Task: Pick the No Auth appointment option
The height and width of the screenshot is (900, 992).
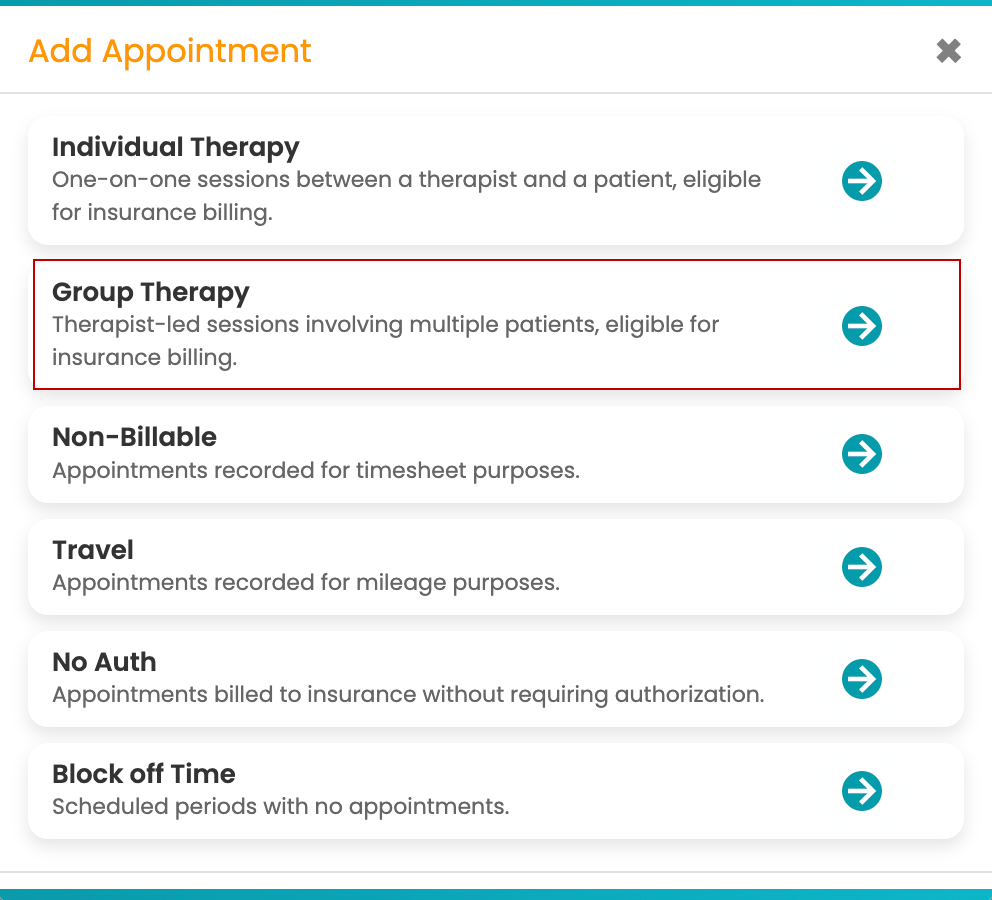Action: tap(861, 679)
